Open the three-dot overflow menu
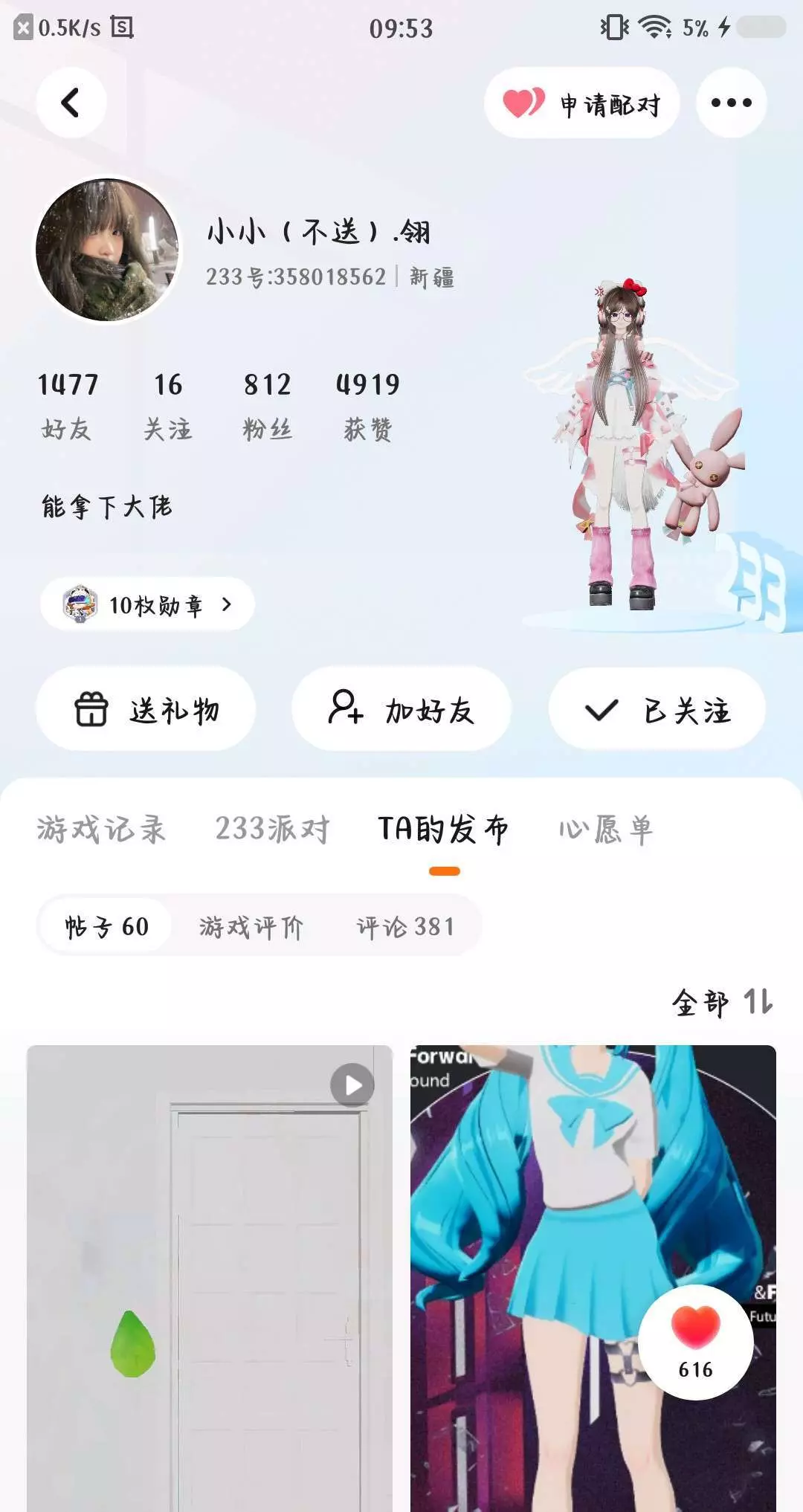 (732, 103)
